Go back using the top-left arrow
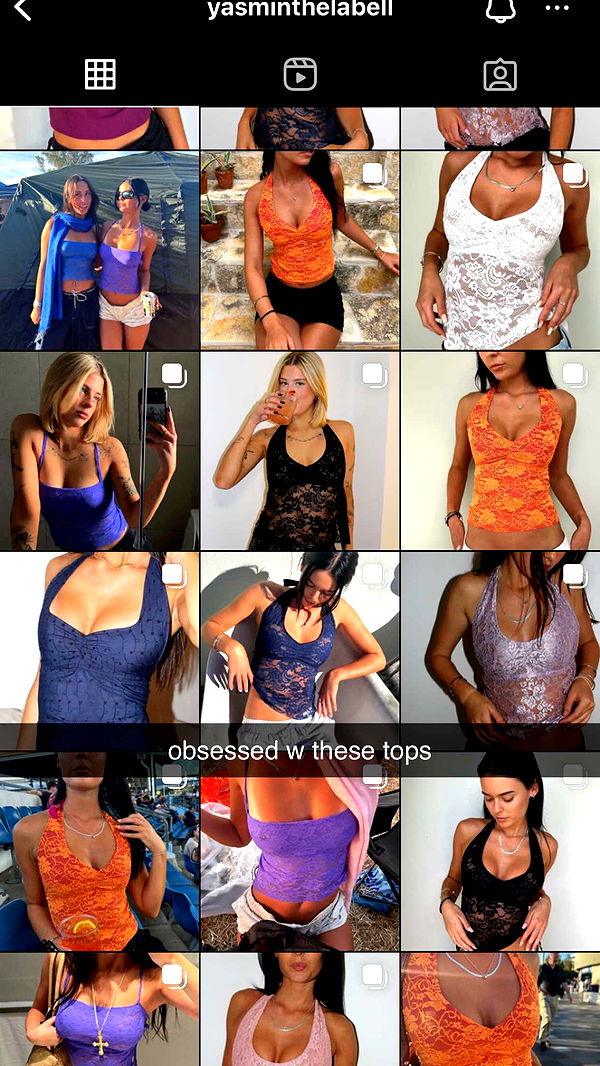The height and width of the screenshot is (1066, 600). point(22,10)
